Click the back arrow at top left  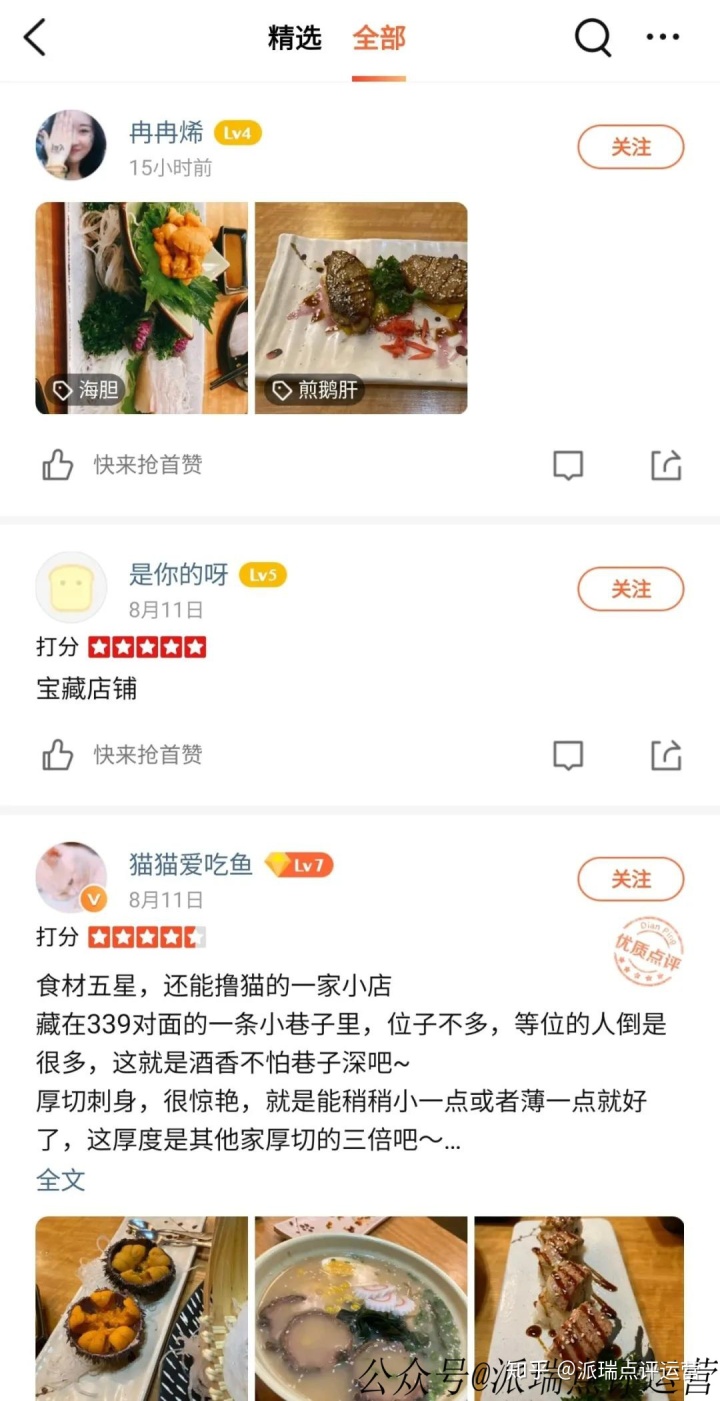coord(35,37)
